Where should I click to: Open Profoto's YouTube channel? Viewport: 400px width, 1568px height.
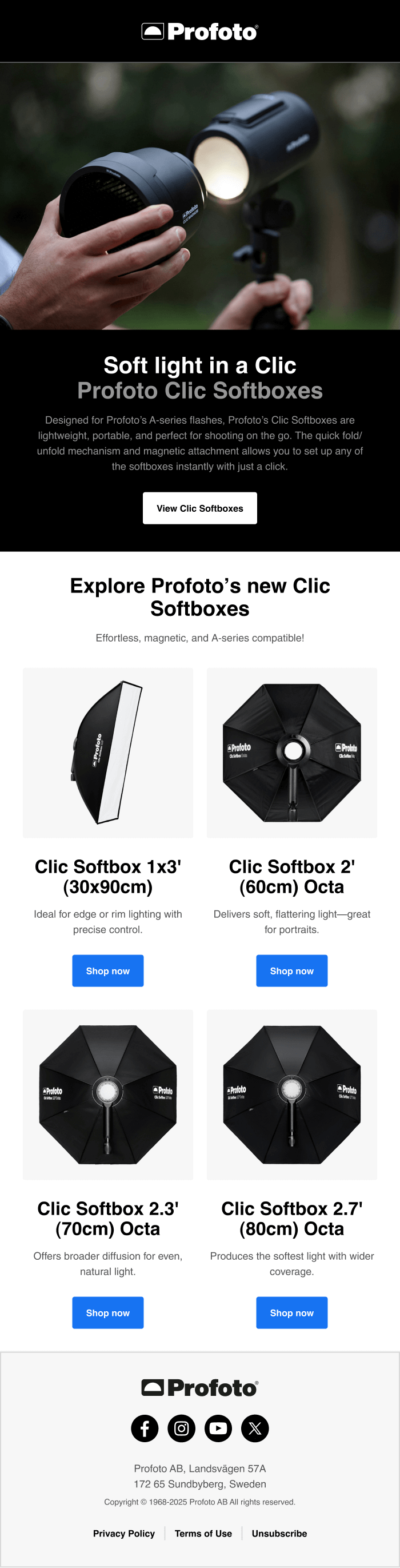pos(218,1428)
